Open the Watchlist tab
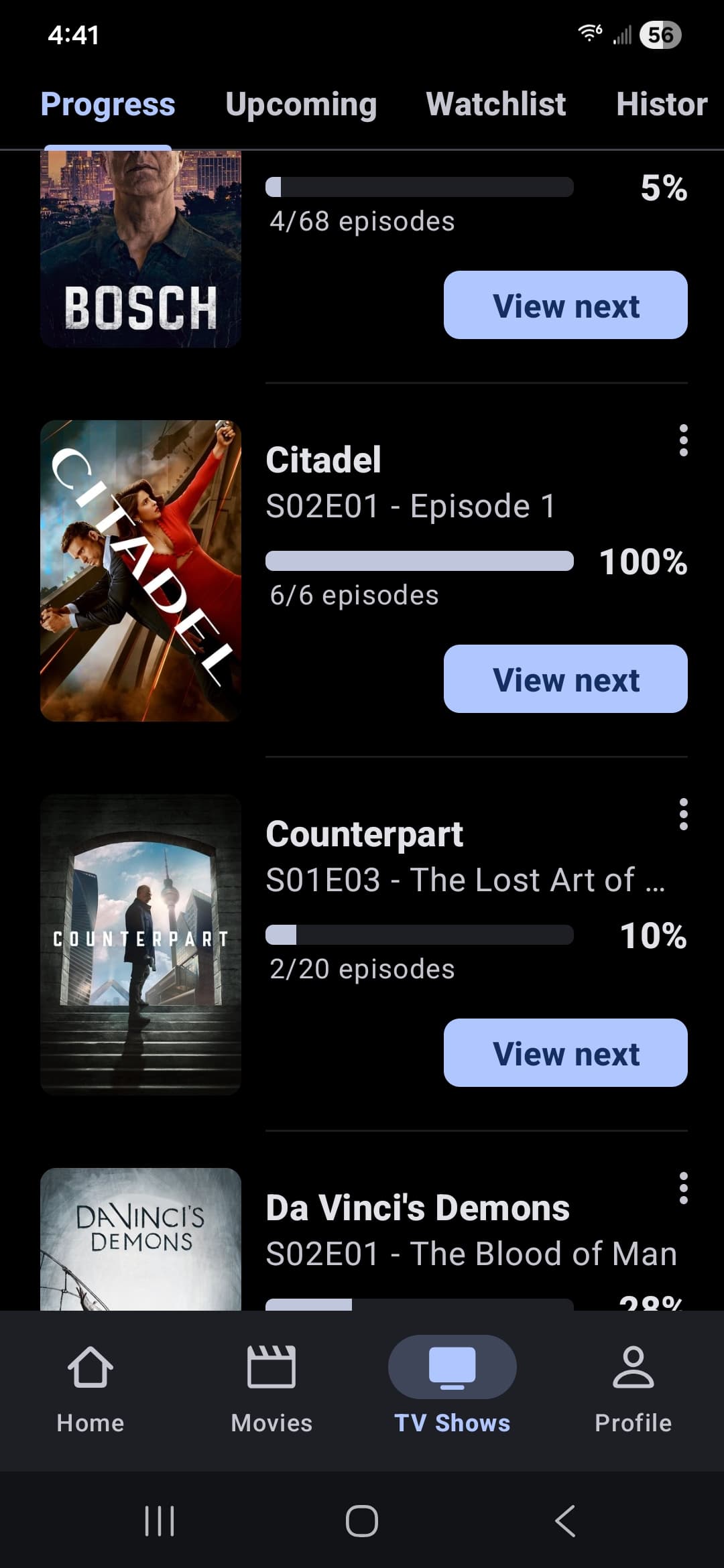 [x=496, y=105]
